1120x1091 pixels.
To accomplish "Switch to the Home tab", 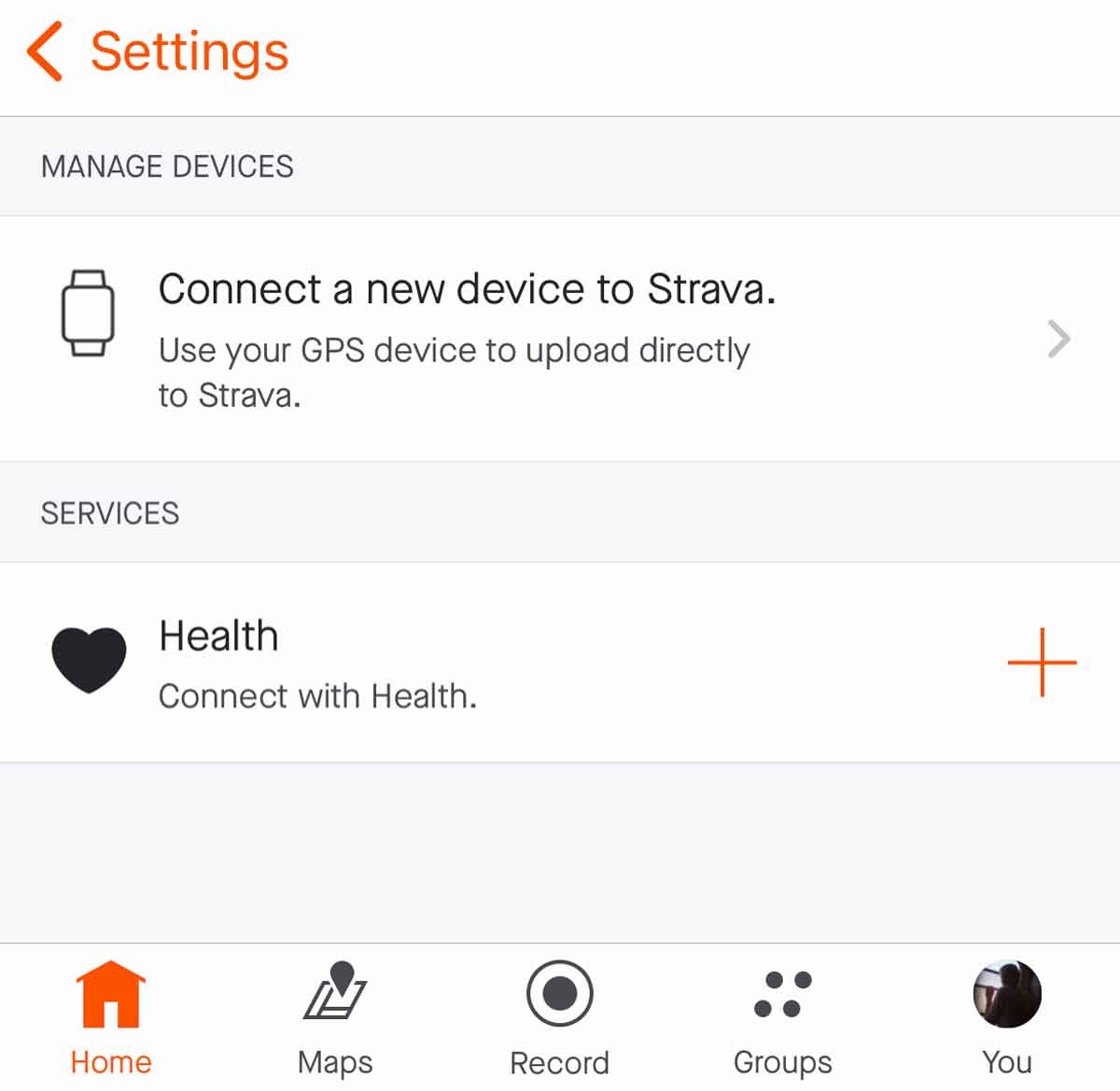I will (111, 1017).
